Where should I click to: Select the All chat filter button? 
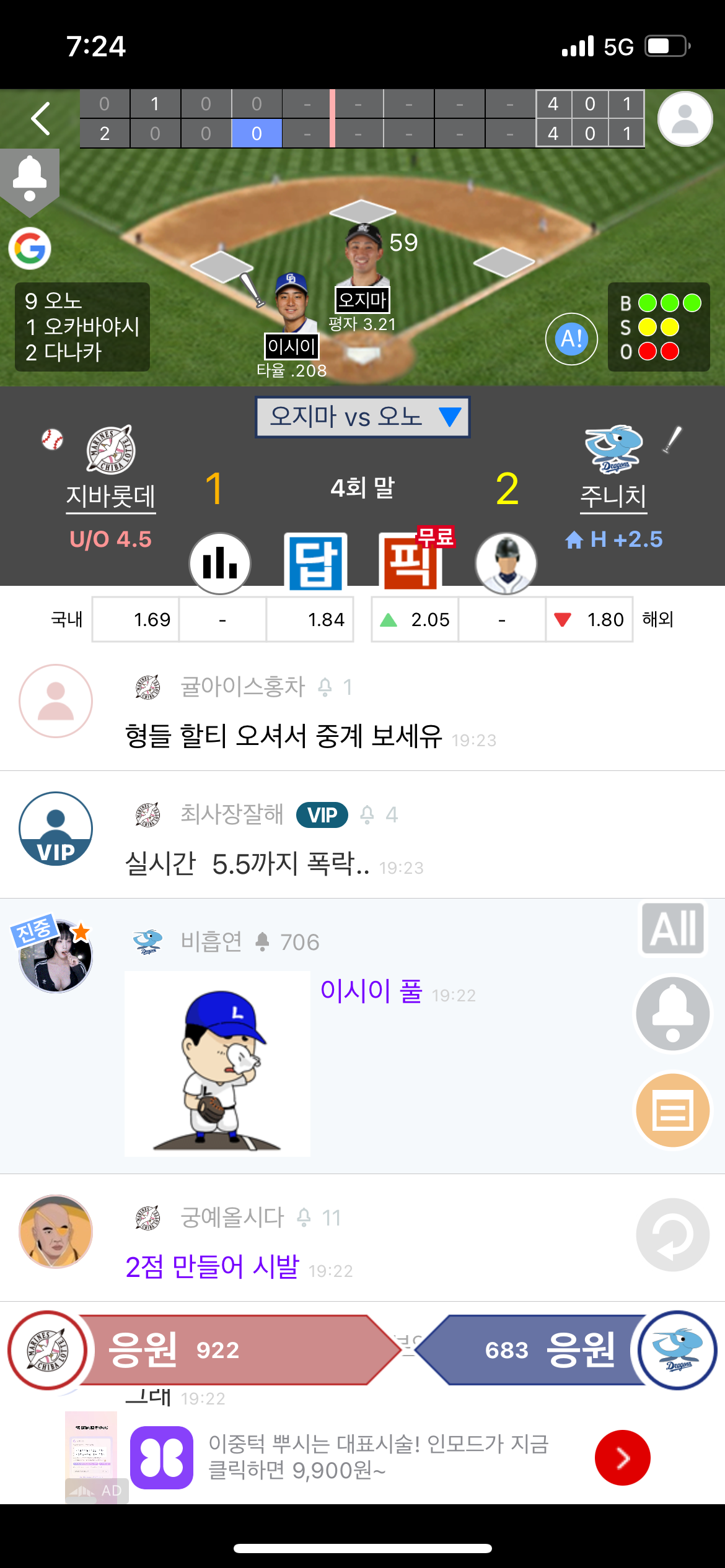673,928
